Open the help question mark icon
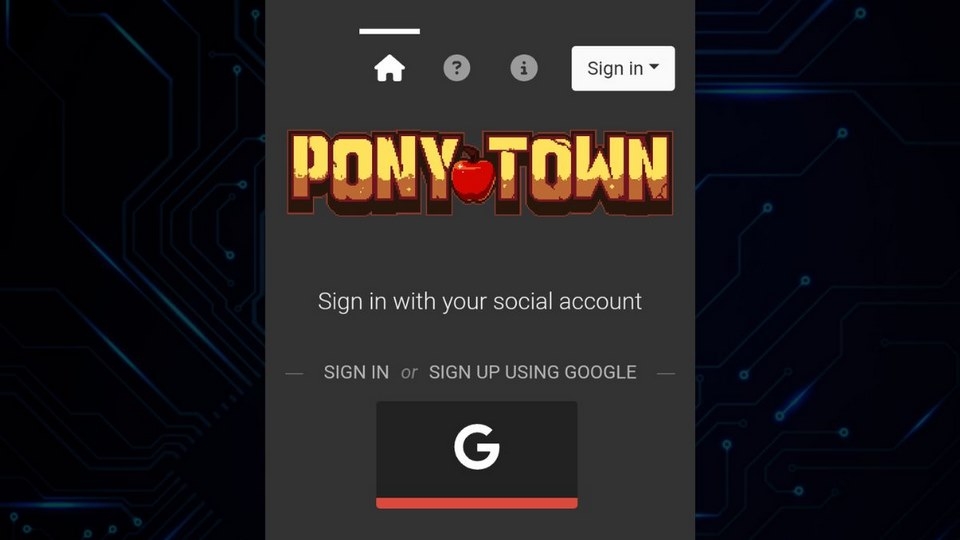960x540 pixels. tap(457, 68)
